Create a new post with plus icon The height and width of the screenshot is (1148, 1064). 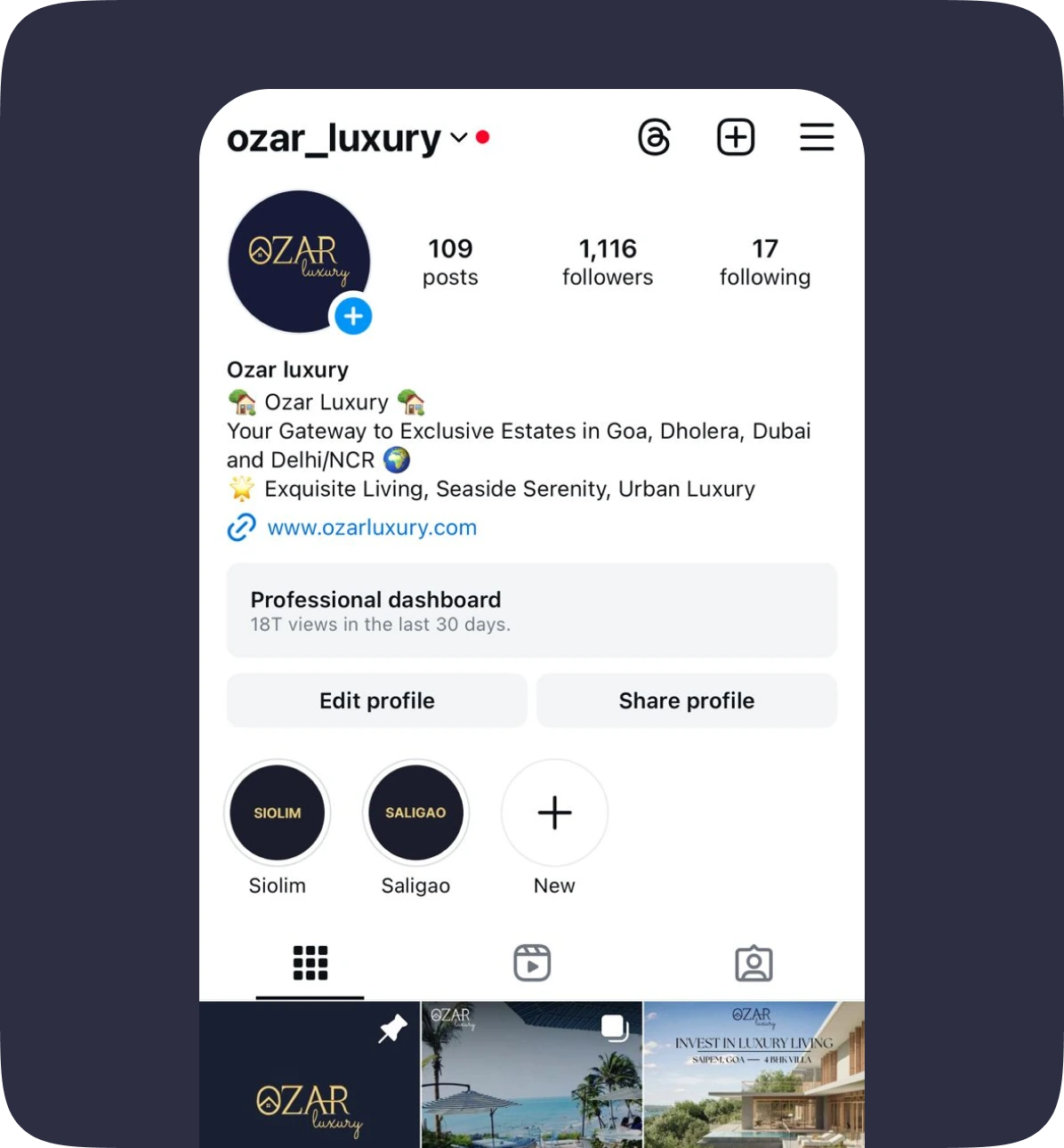pyautogui.click(x=736, y=138)
